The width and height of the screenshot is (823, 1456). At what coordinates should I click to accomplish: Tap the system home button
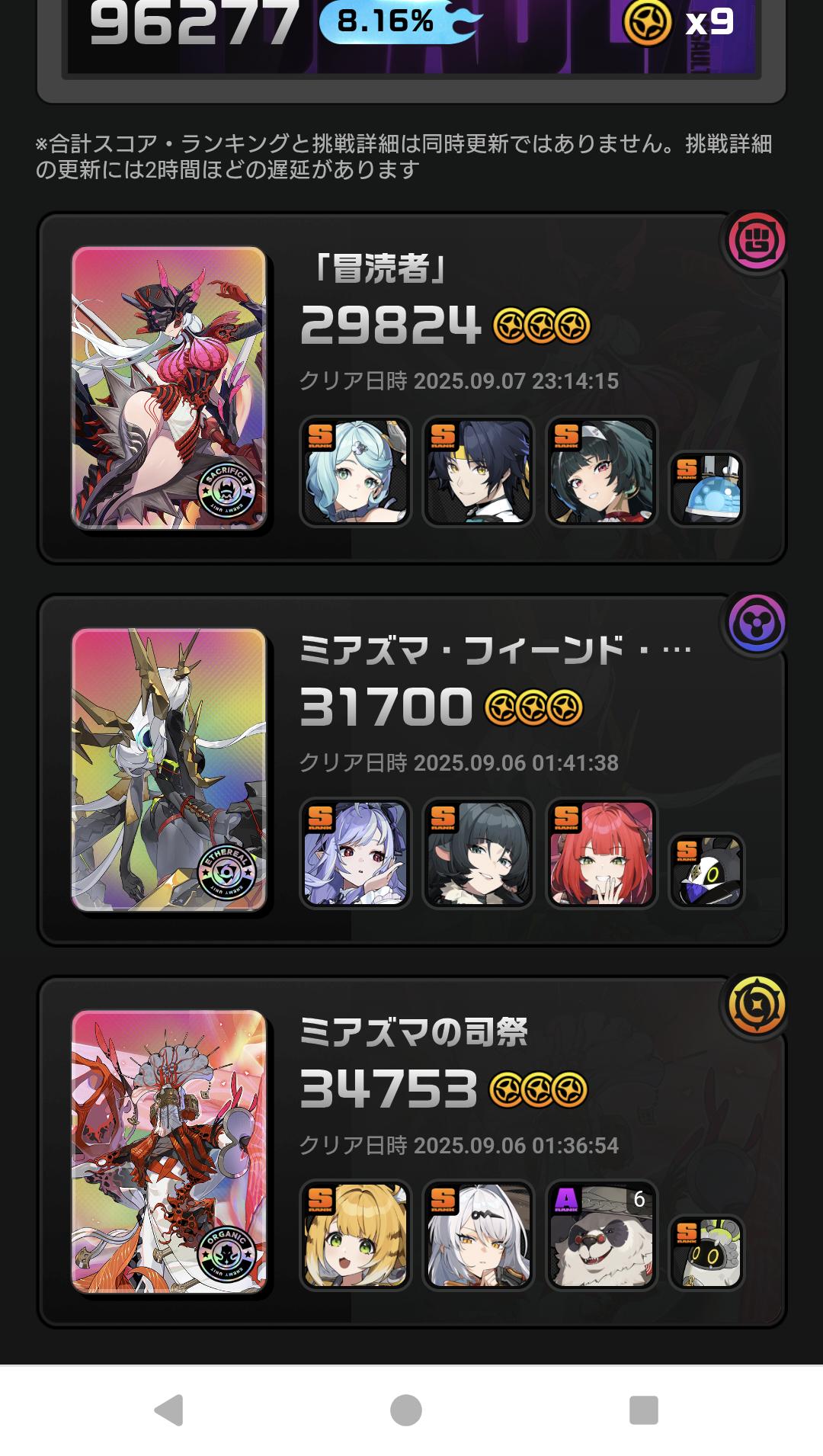pyautogui.click(x=406, y=1410)
